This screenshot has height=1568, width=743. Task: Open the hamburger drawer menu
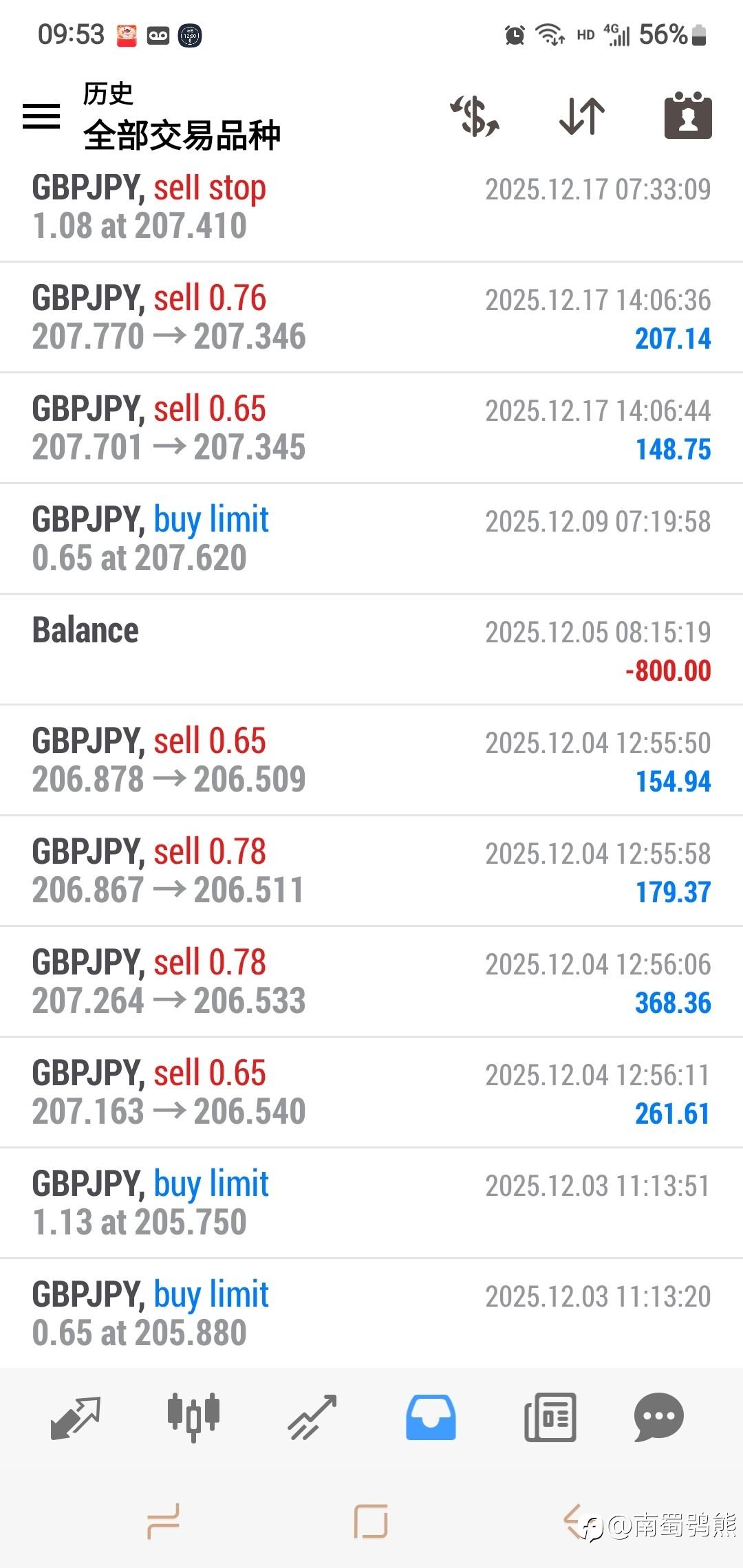click(x=41, y=116)
